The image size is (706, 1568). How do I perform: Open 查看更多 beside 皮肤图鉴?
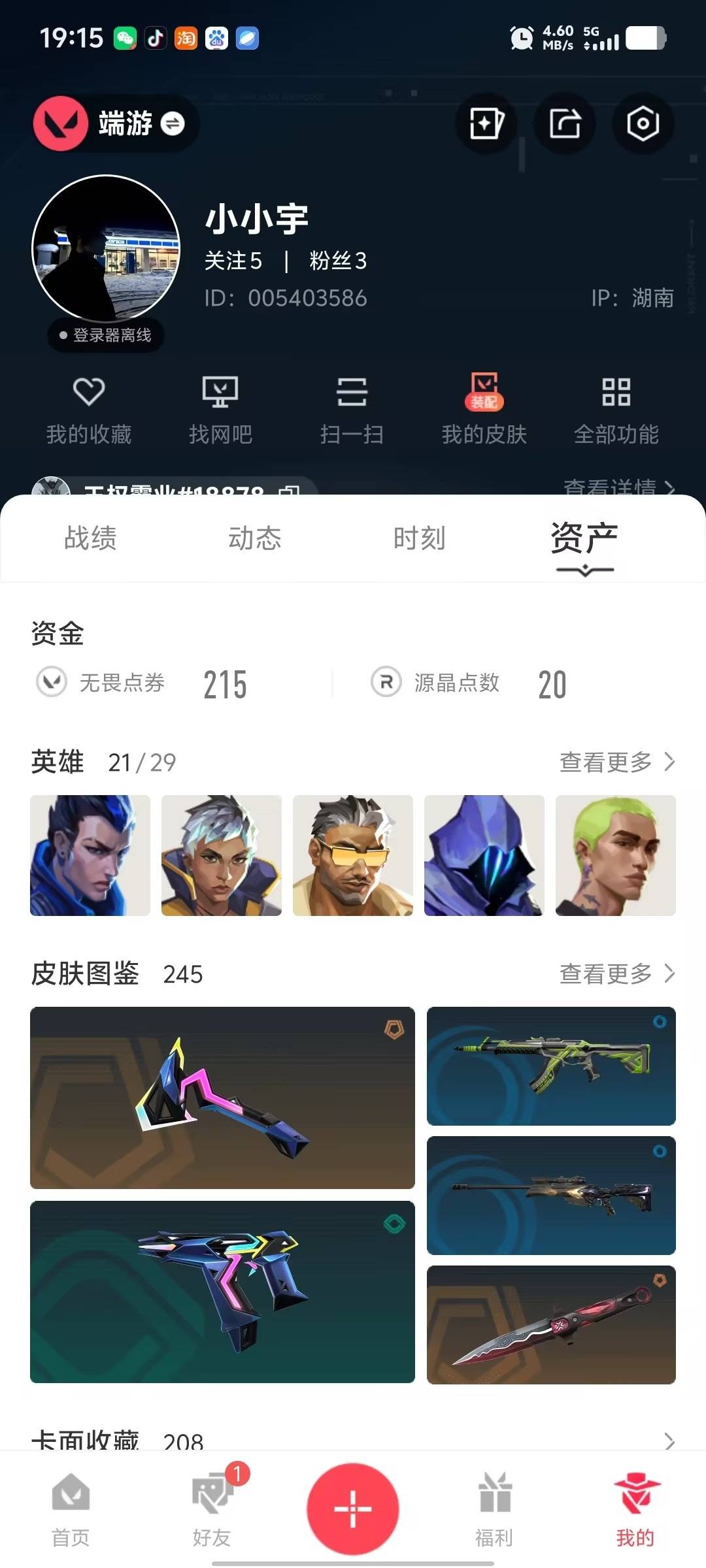(615, 973)
